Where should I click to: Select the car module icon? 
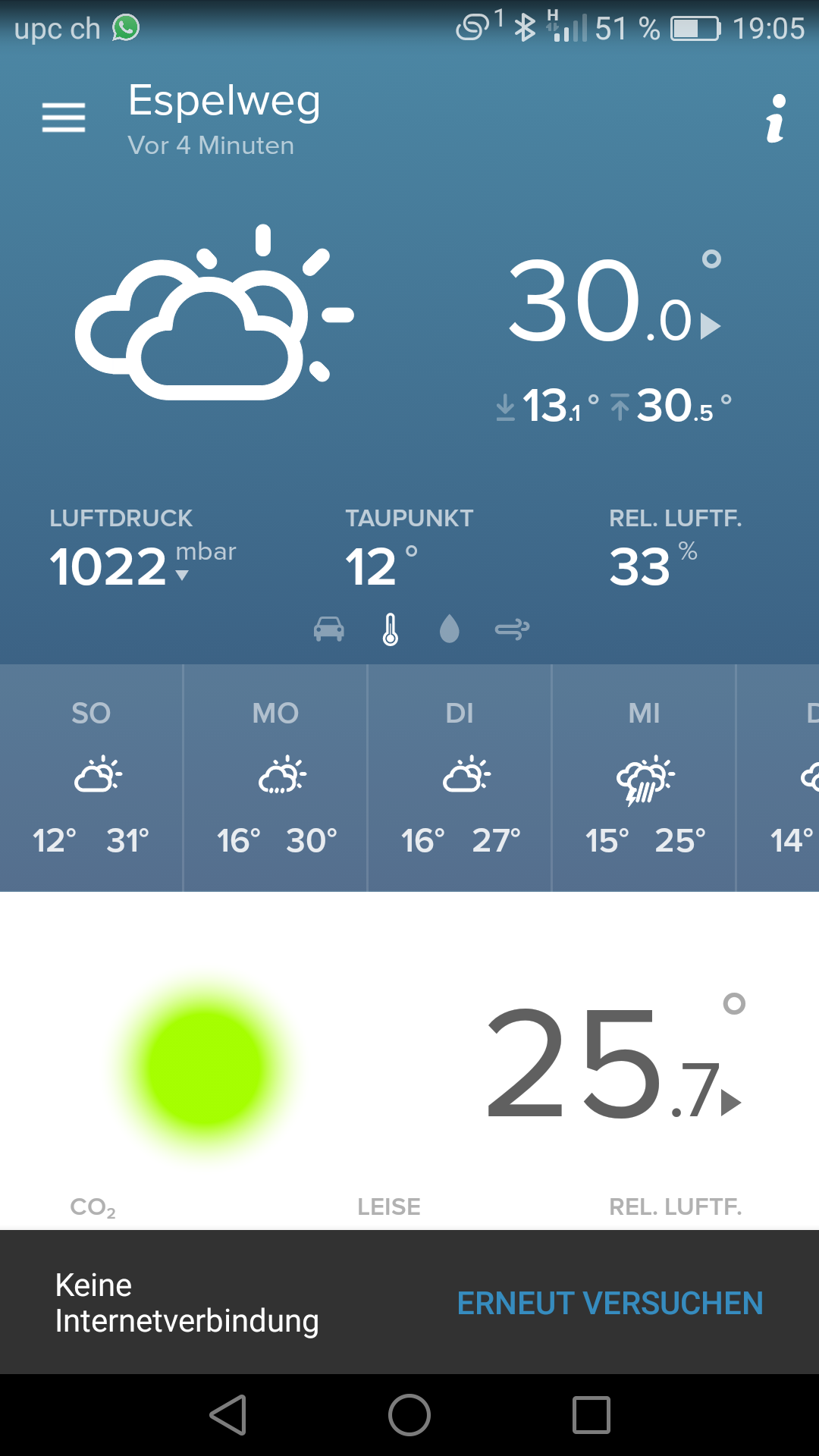tap(329, 629)
